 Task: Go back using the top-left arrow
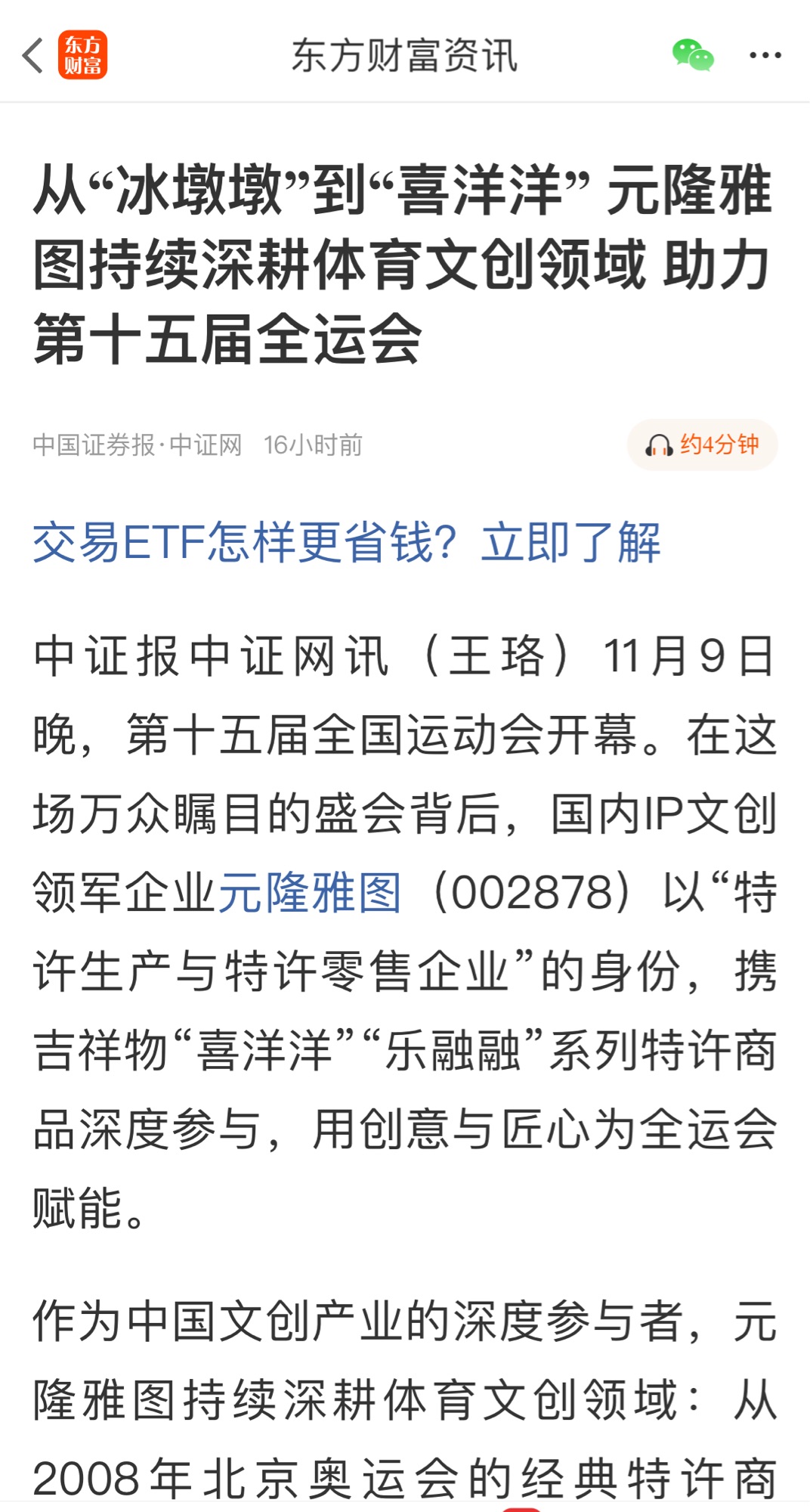33,55
